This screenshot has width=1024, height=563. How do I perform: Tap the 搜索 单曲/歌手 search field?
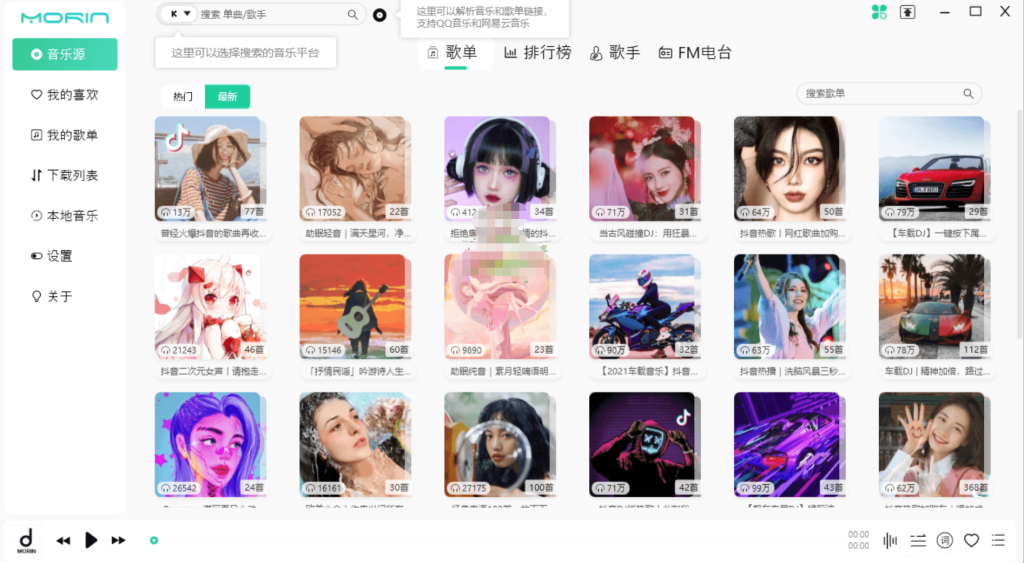tap(272, 15)
